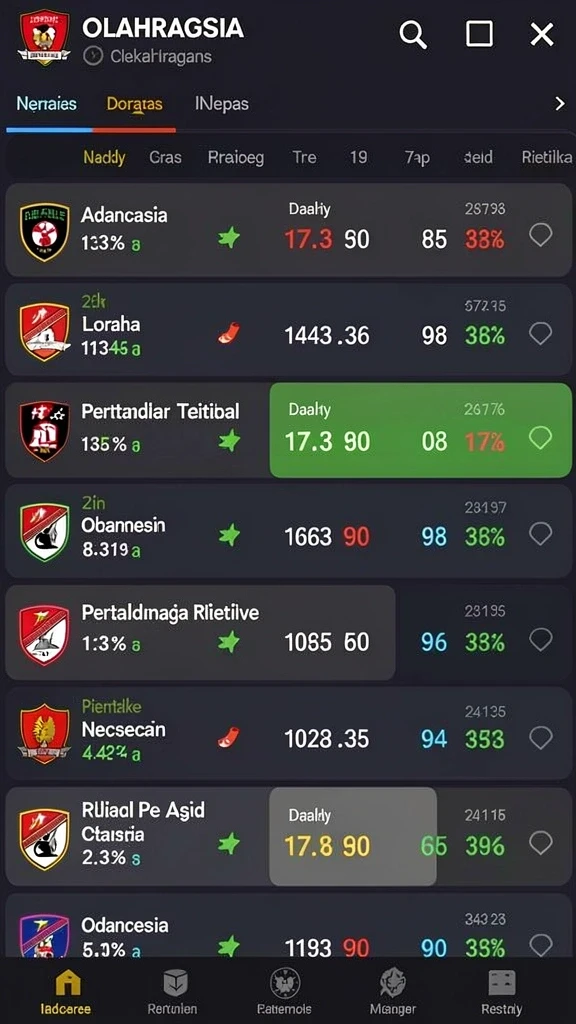Viewport: 576px width, 1024px height.
Task: Go to the Iadcaree bottom tab
Action: point(67,991)
